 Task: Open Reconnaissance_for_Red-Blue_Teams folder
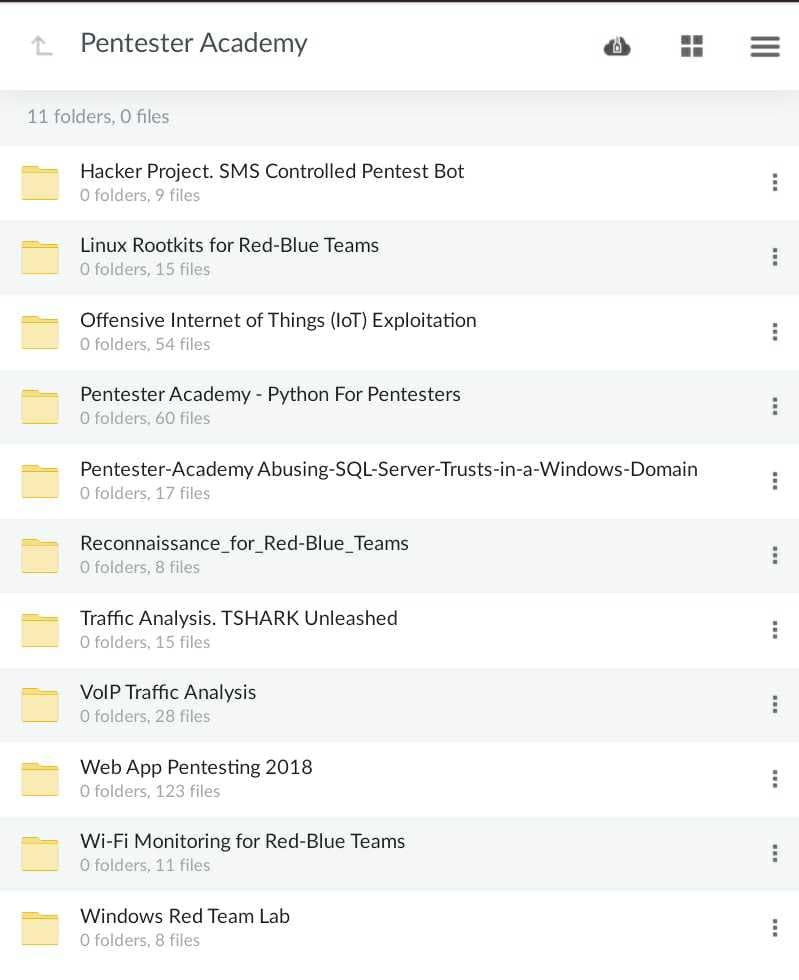coord(244,554)
